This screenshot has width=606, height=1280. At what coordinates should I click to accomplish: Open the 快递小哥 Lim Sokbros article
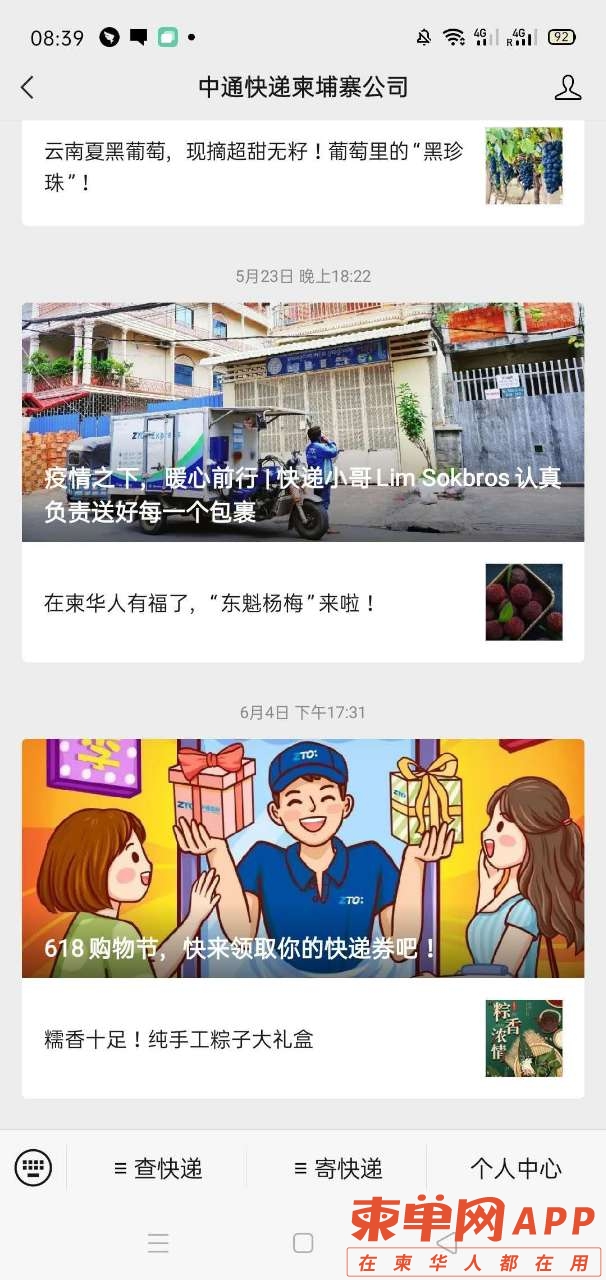302,422
